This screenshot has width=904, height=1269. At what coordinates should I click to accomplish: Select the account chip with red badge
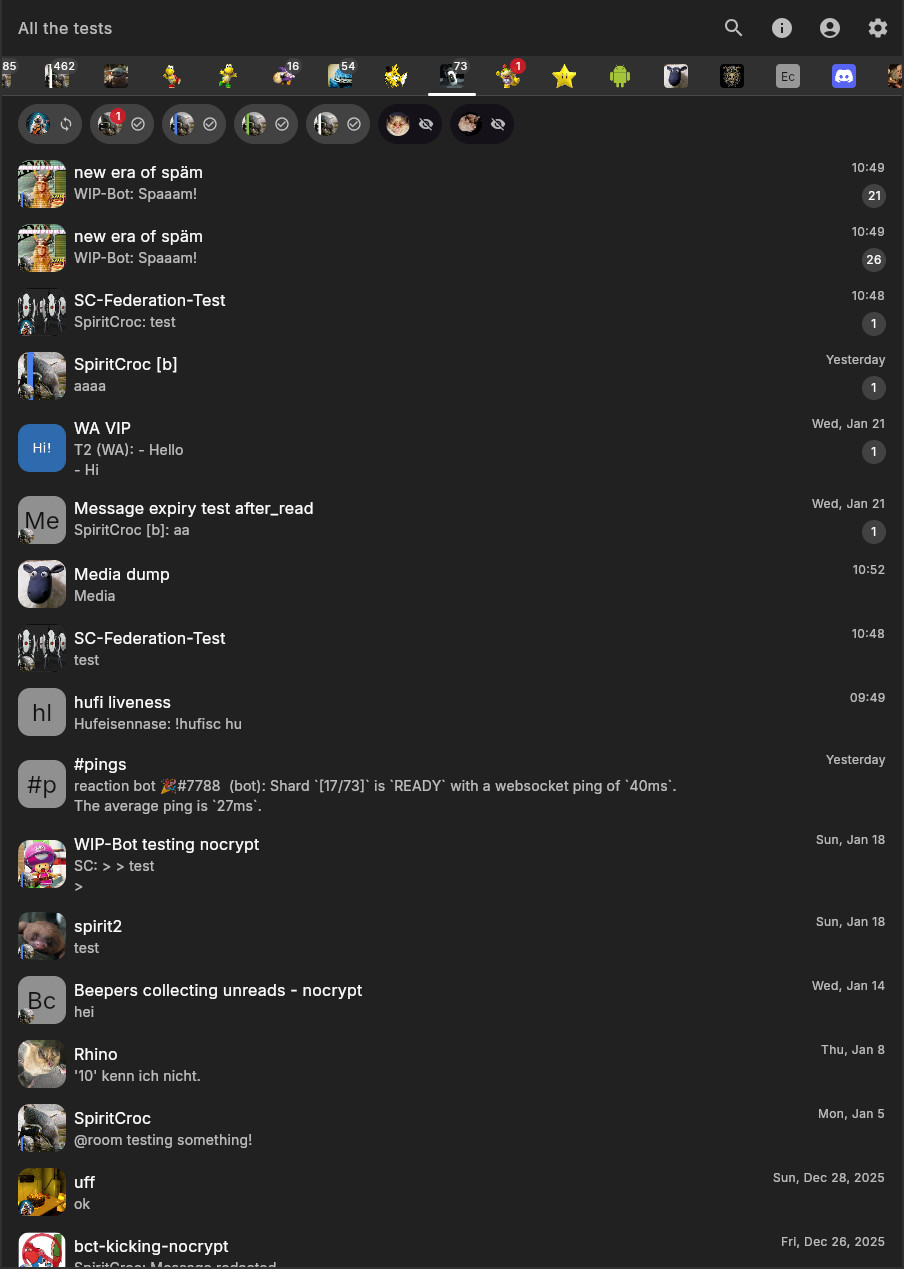122,125
